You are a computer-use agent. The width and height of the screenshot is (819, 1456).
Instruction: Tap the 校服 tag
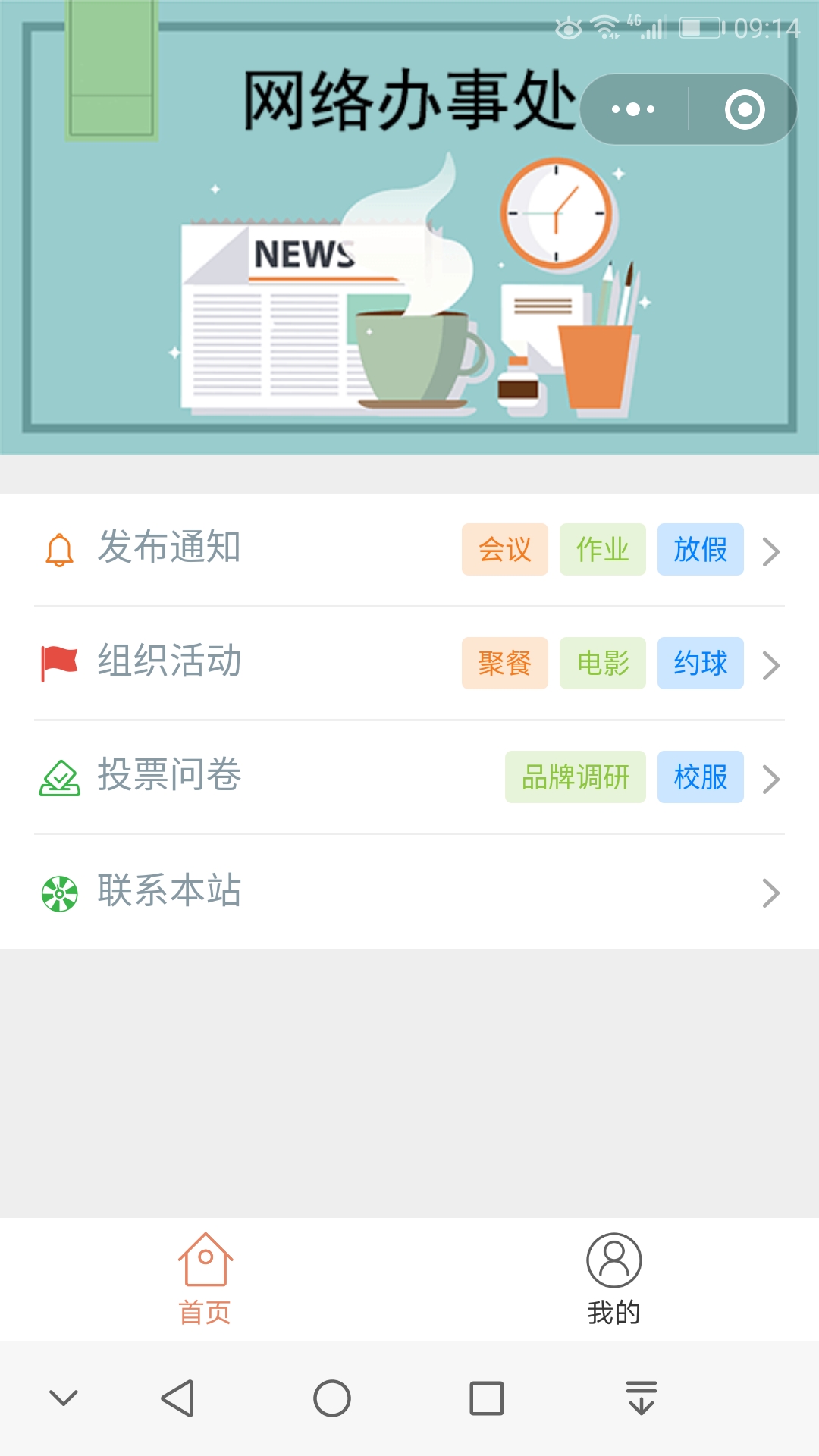701,777
